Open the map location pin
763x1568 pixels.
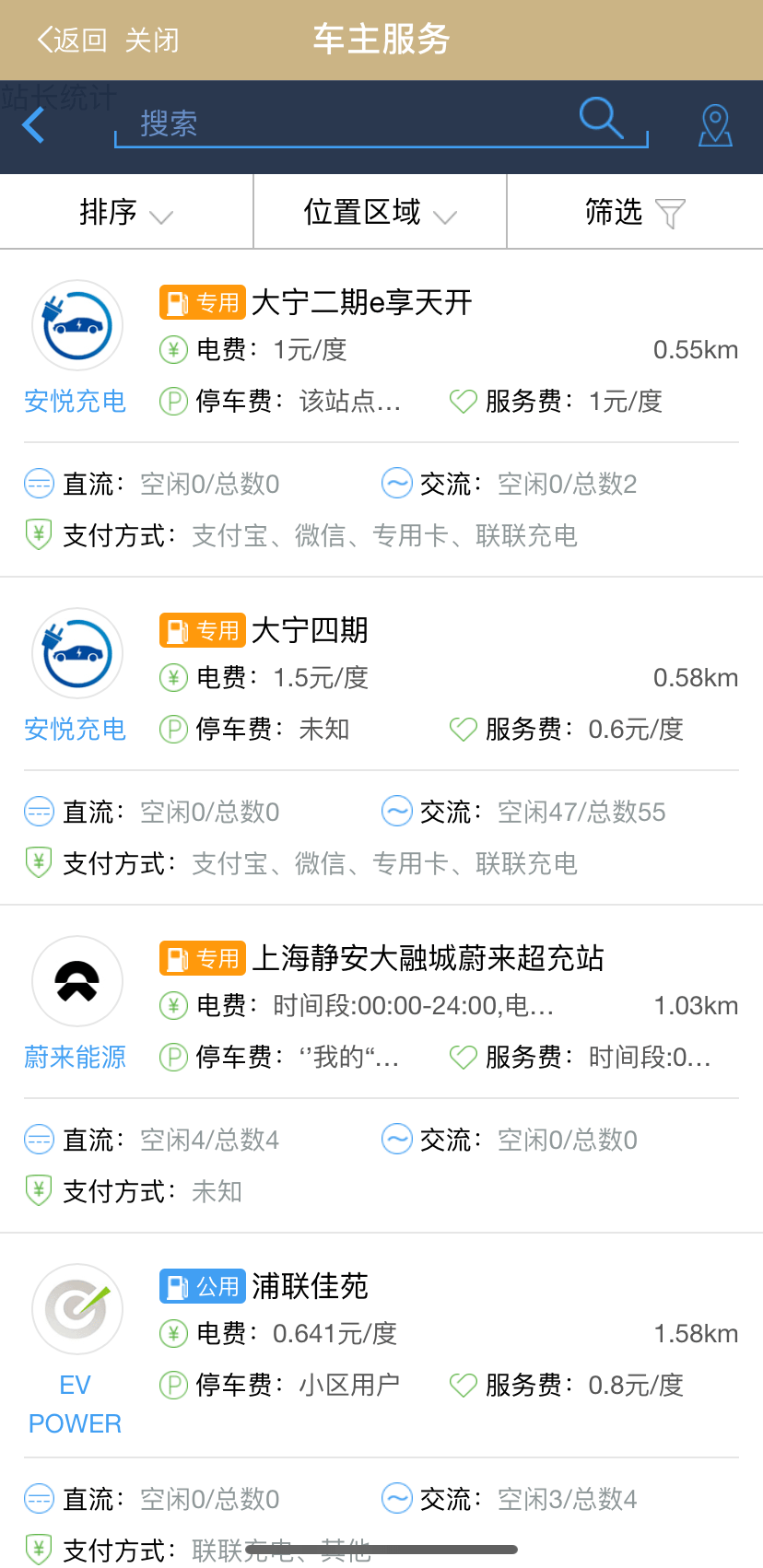point(715,125)
